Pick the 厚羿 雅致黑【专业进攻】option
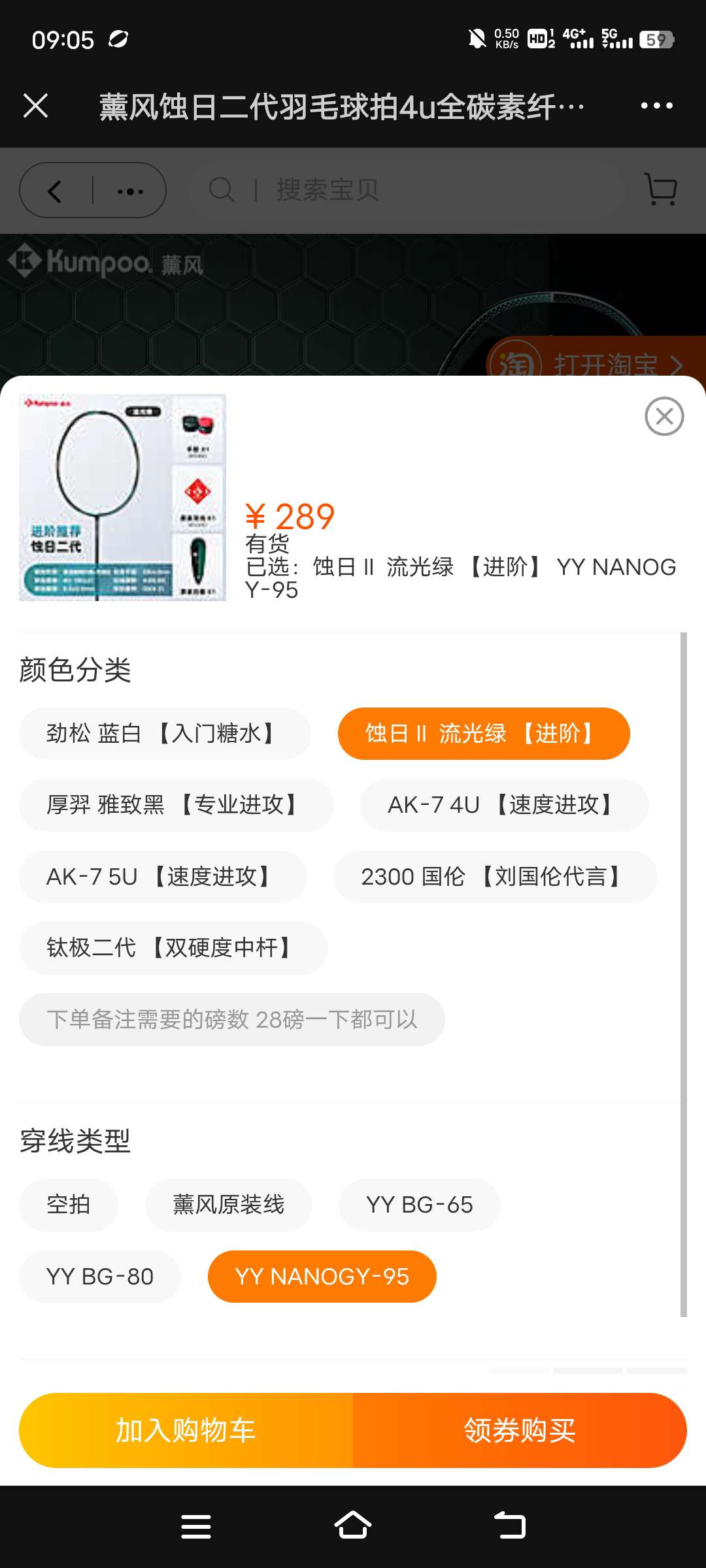The height and width of the screenshot is (1568, 706). (176, 805)
